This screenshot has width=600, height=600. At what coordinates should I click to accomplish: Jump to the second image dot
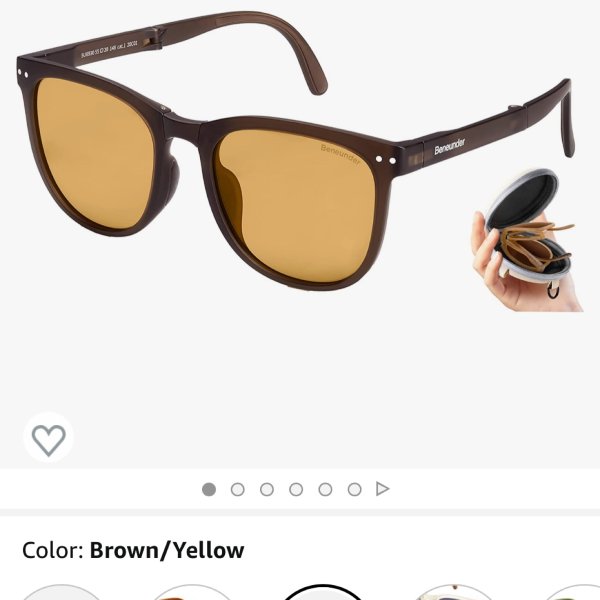point(238,489)
